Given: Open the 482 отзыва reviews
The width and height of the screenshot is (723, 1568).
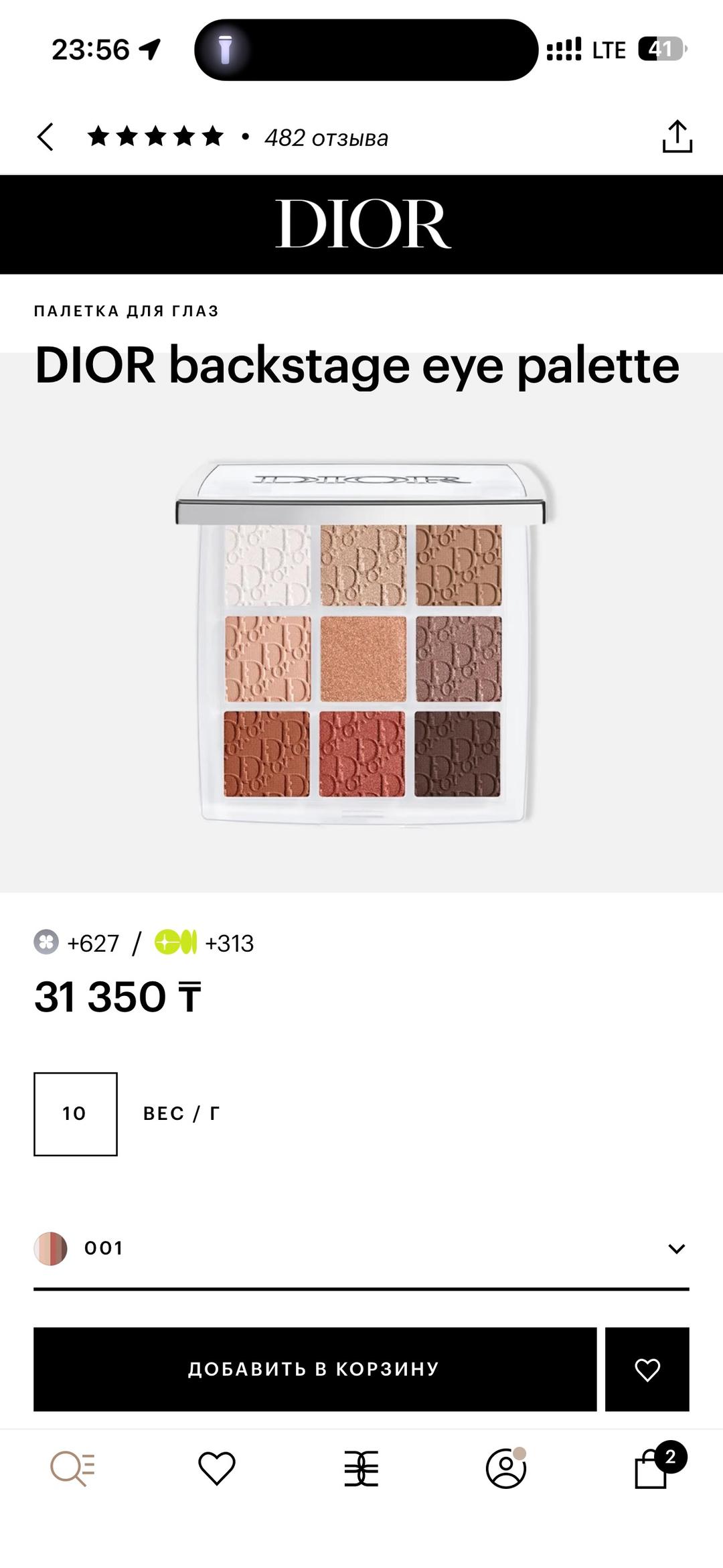Looking at the screenshot, I should tap(326, 138).
